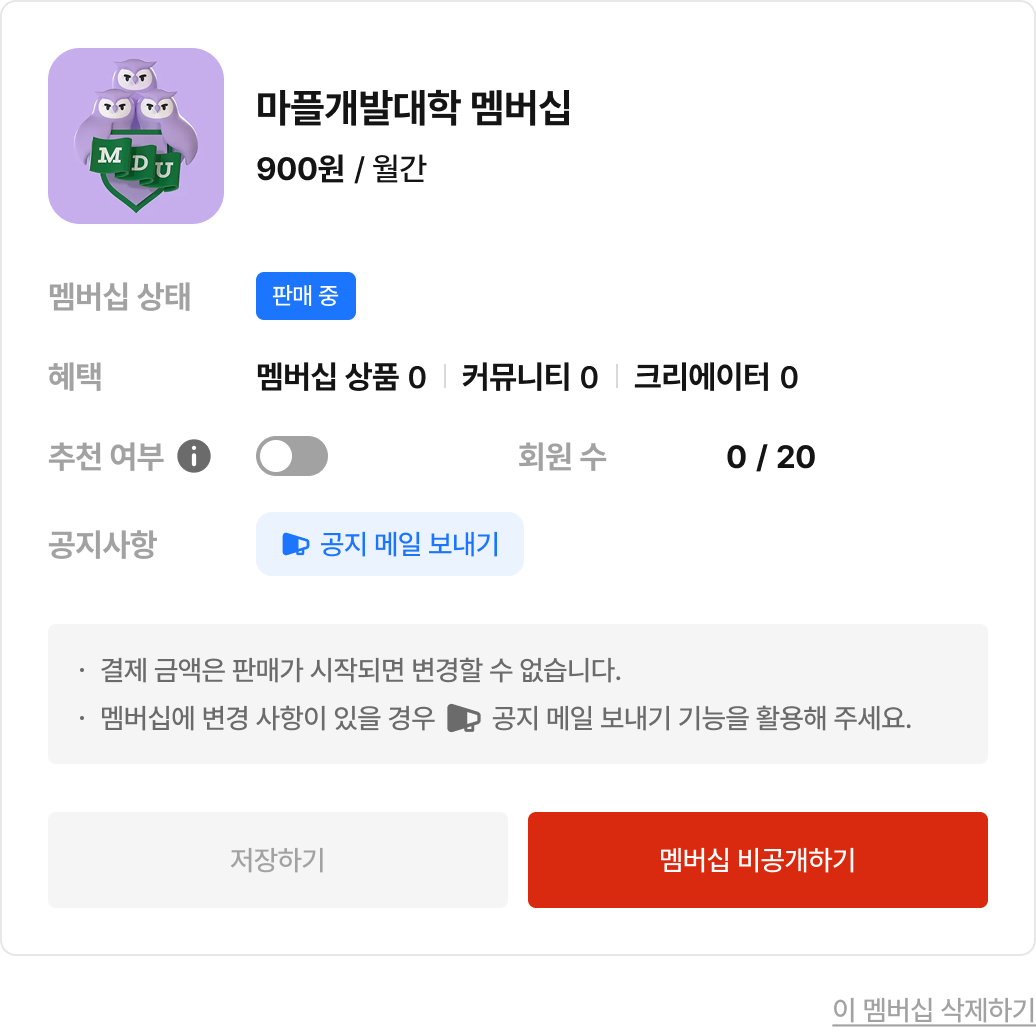
Task: Open the 이 멤버십 삭제하기 link
Action: coord(932,1009)
